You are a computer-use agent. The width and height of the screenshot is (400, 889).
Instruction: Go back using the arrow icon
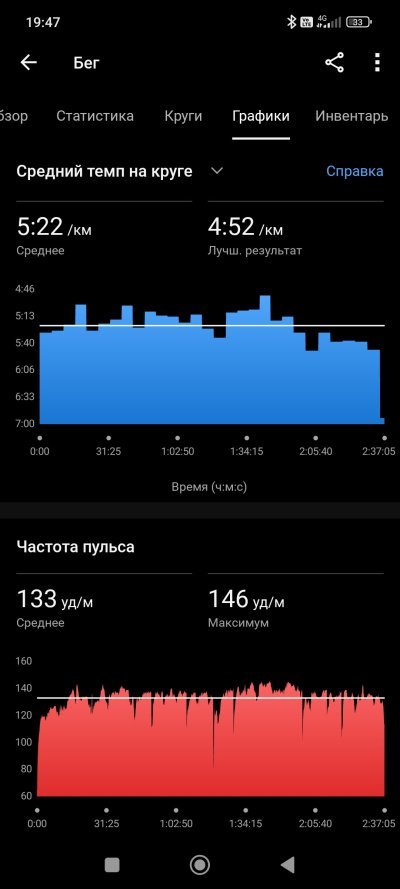coord(28,62)
